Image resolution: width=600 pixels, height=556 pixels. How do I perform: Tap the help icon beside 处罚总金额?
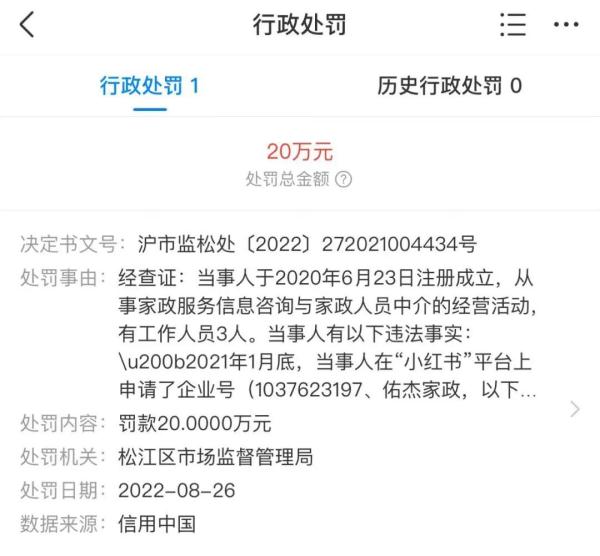point(343,179)
